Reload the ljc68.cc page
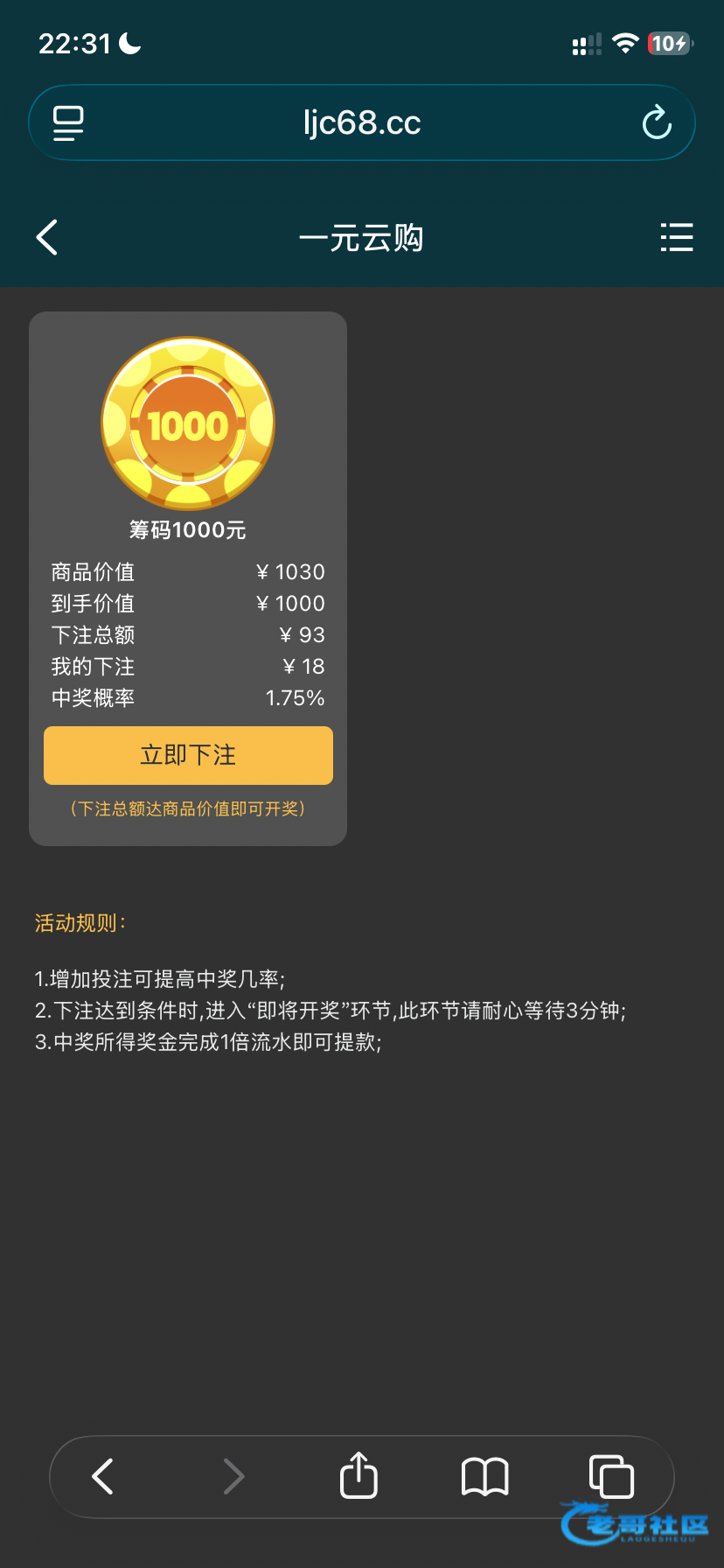This screenshot has height=1568, width=724. pos(657,122)
